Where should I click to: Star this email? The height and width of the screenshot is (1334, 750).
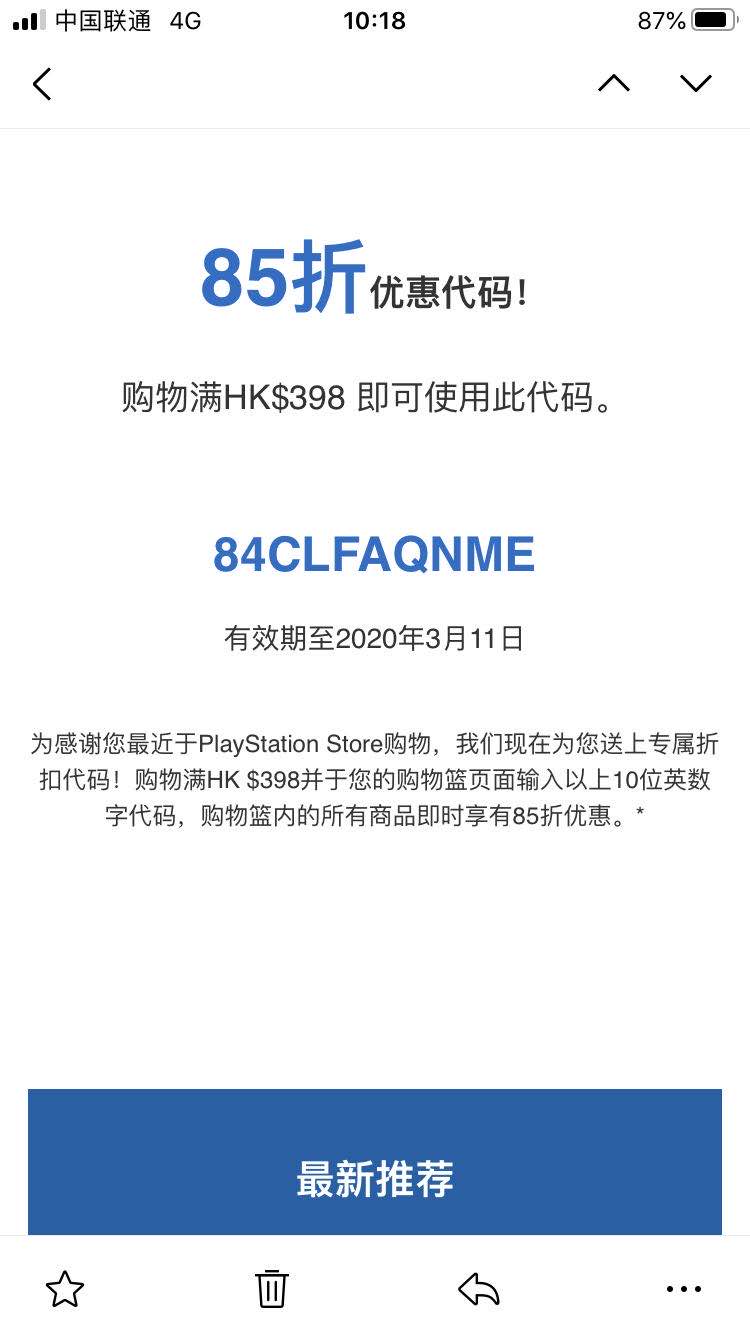(x=65, y=1289)
